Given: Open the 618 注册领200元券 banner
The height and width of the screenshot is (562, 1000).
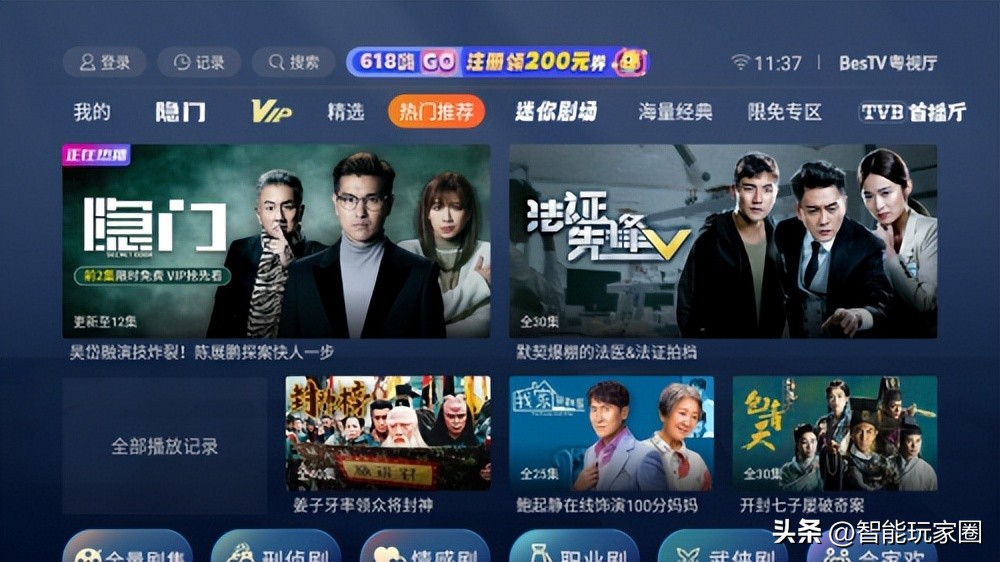Looking at the screenshot, I should (x=497, y=62).
